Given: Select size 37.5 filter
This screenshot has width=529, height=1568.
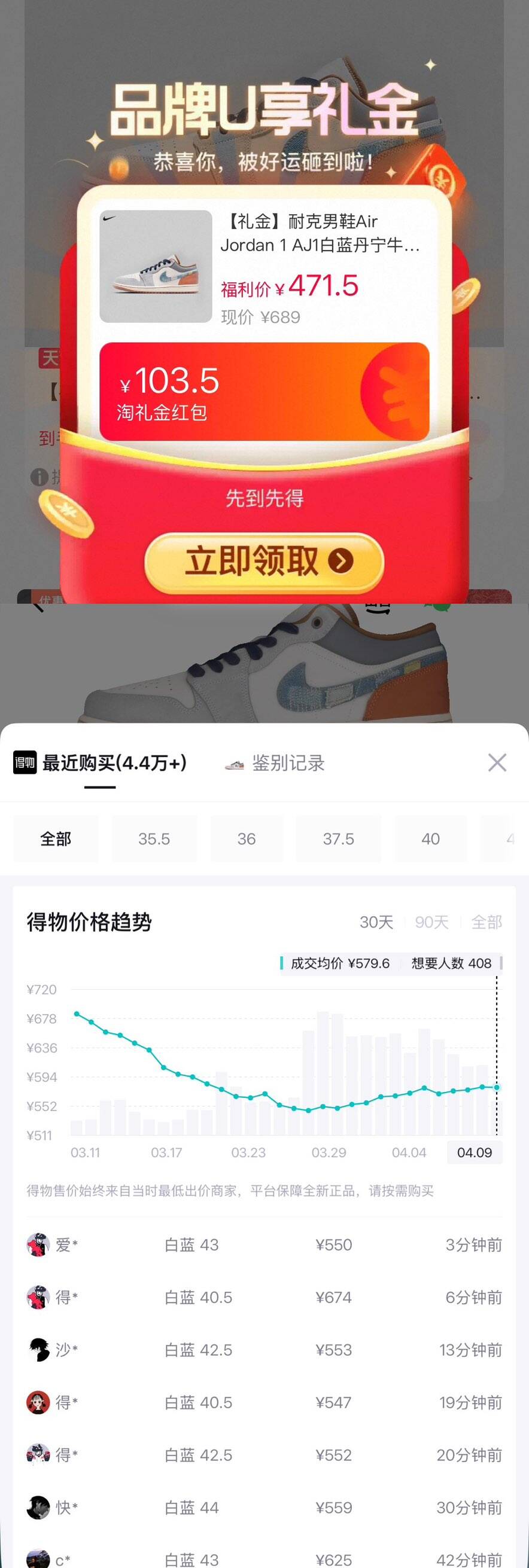Looking at the screenshot, I should 338,838.
